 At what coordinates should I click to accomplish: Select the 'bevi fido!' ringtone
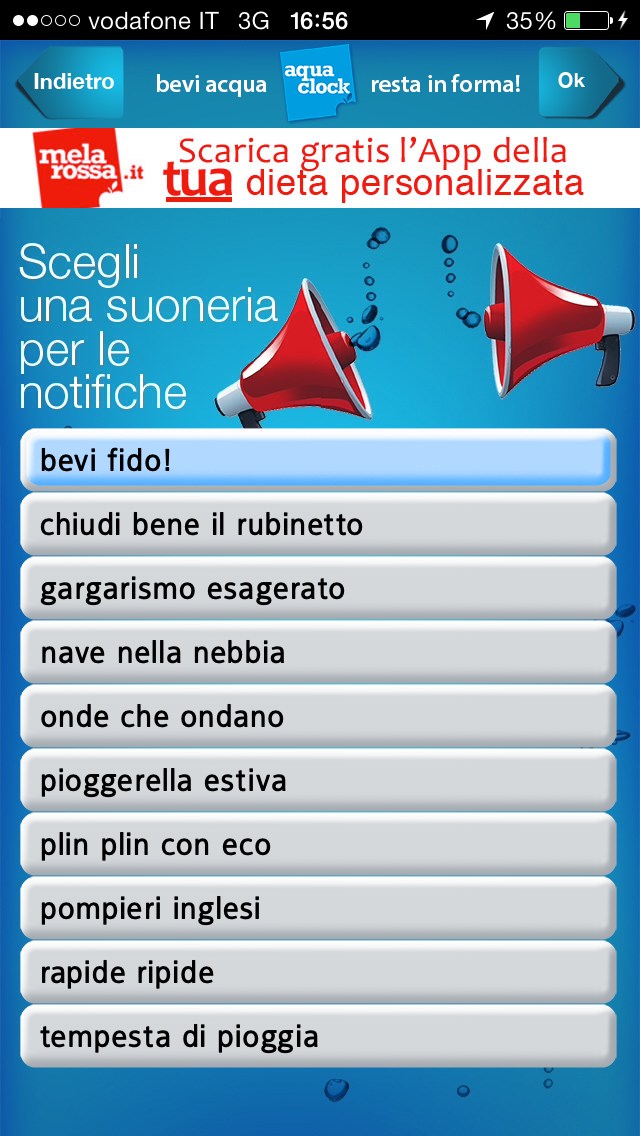click(x=318, y=460)
